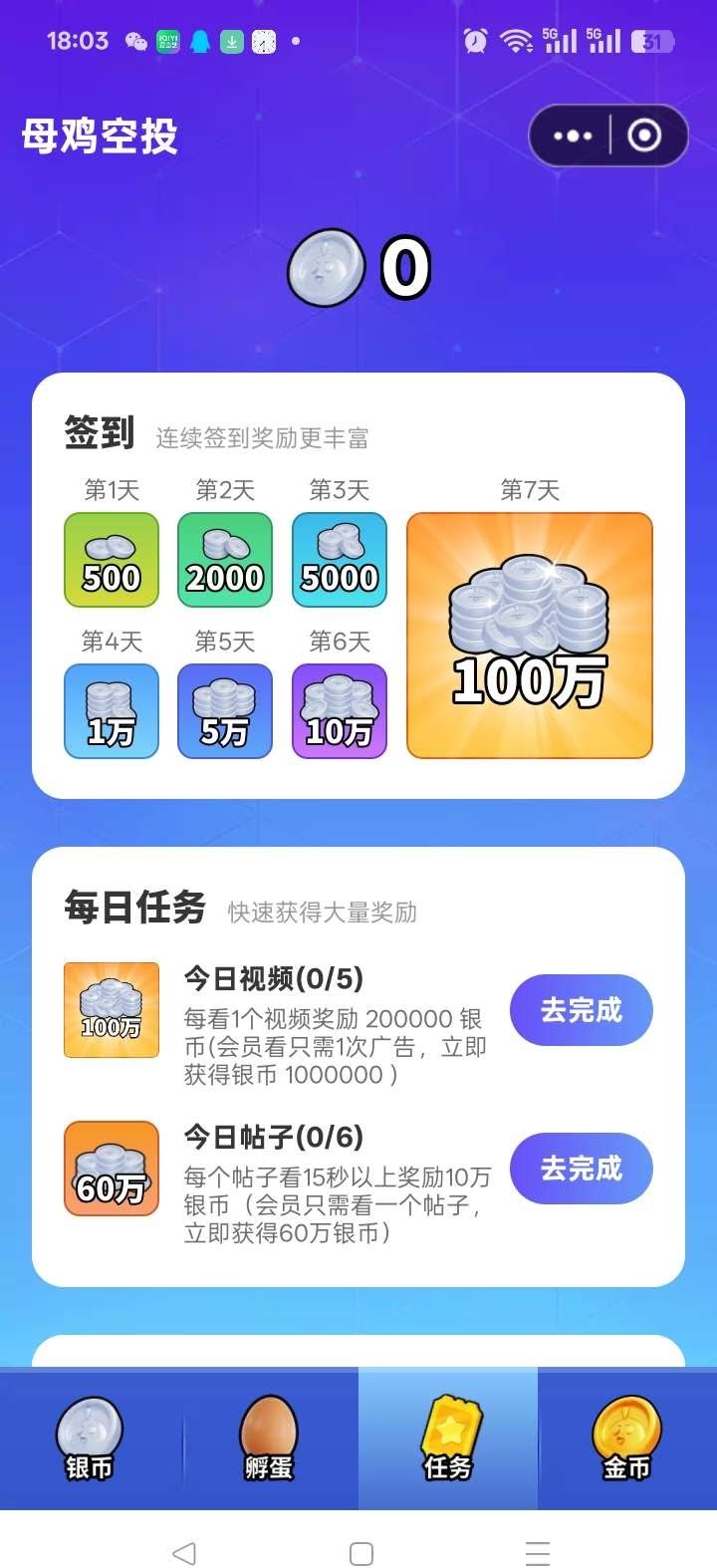
Task: Go to the 金币 tab
Action: pyautogui.click(x=627, y=1438)
